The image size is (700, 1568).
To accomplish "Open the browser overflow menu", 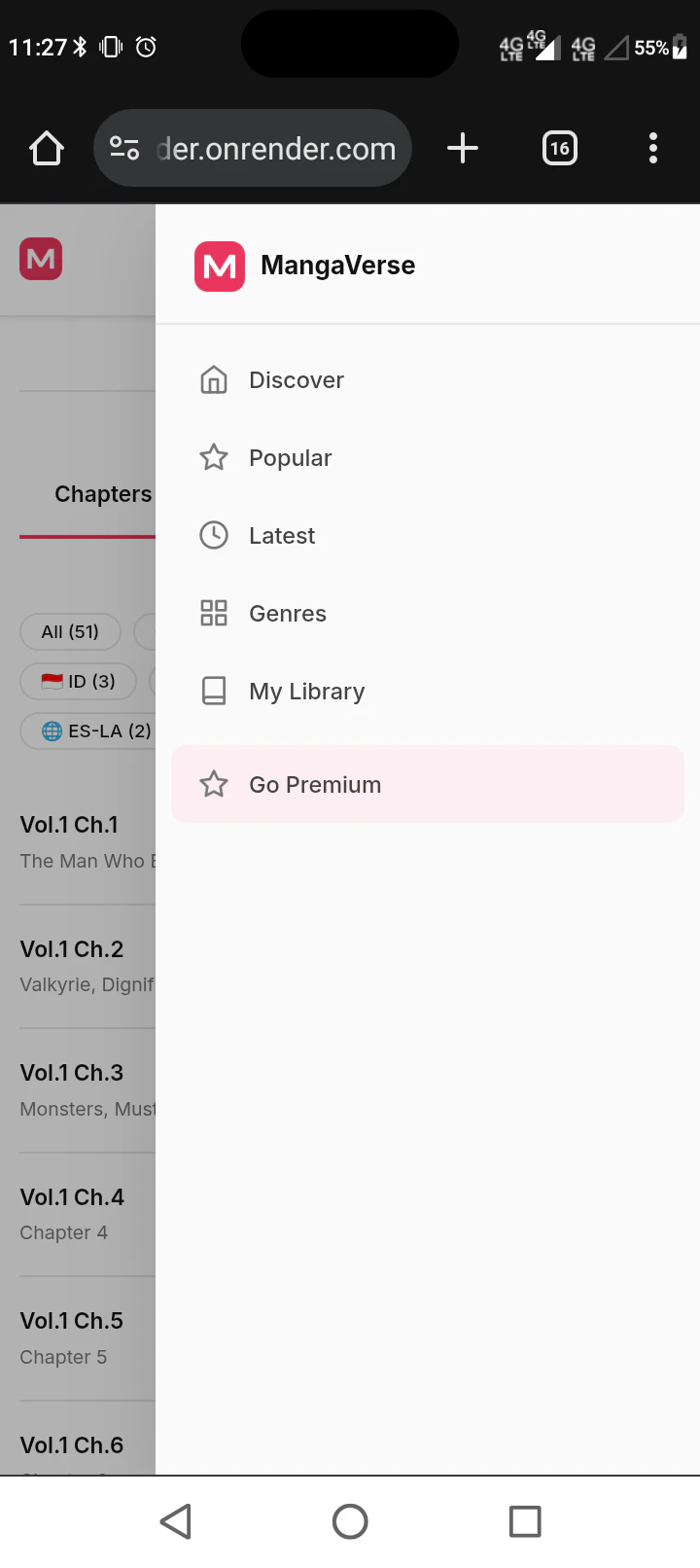I will [653, 149].
